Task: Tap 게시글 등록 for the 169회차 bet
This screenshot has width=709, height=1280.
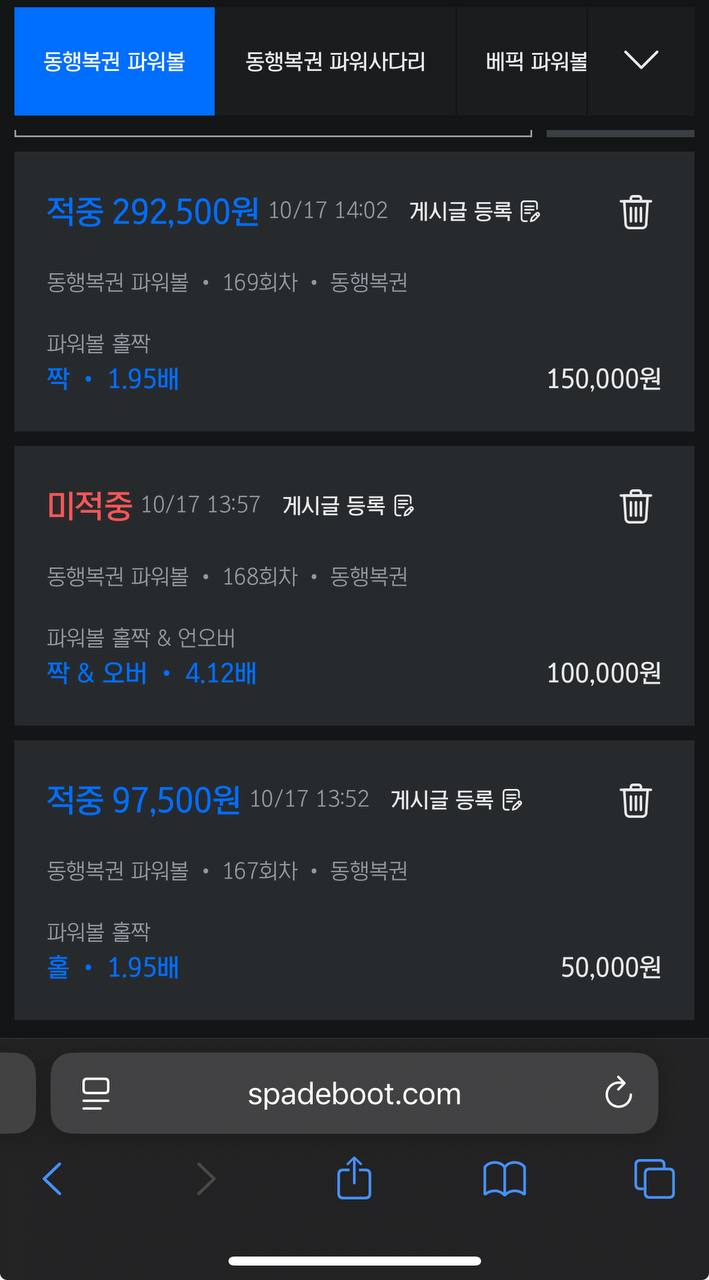Action: pos(475,211)
